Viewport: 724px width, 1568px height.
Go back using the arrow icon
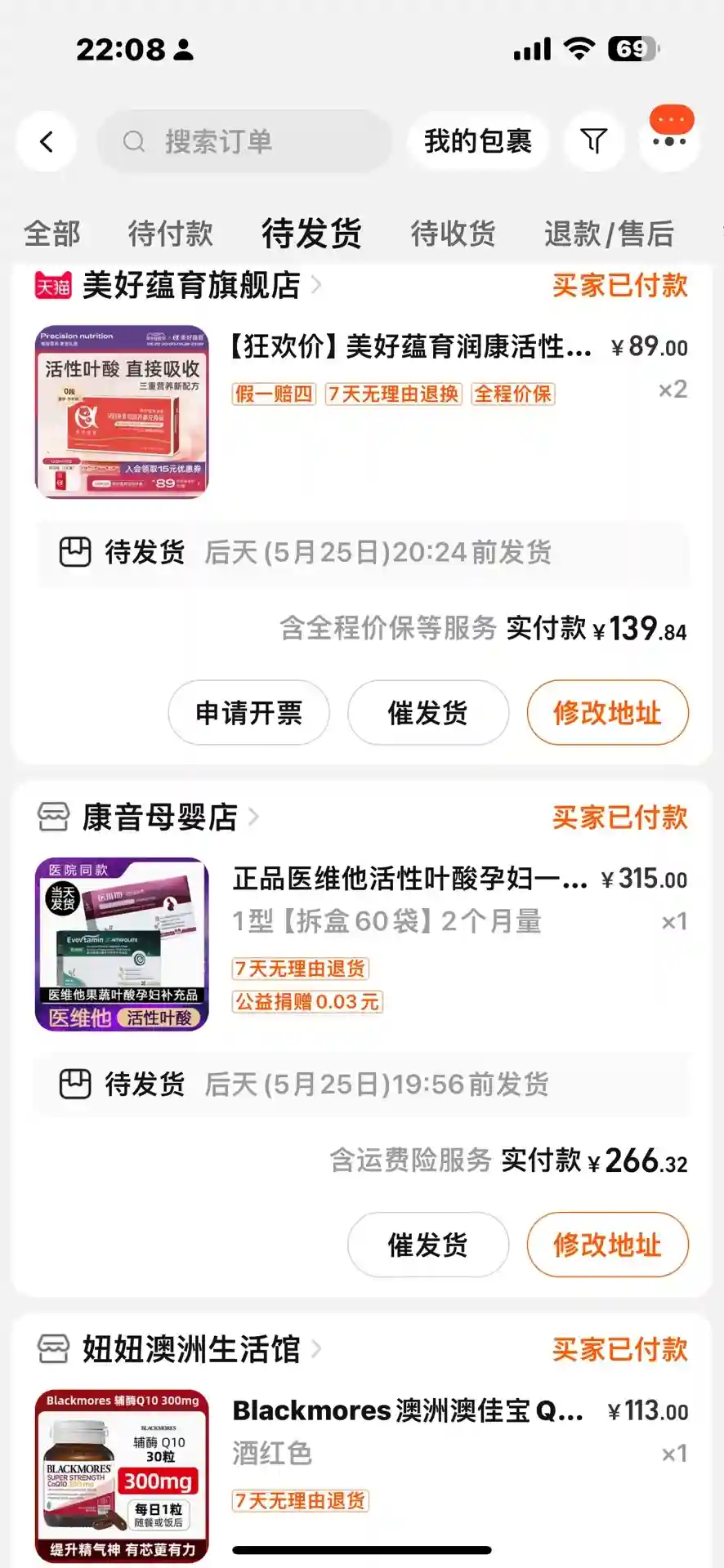(47, 142)
